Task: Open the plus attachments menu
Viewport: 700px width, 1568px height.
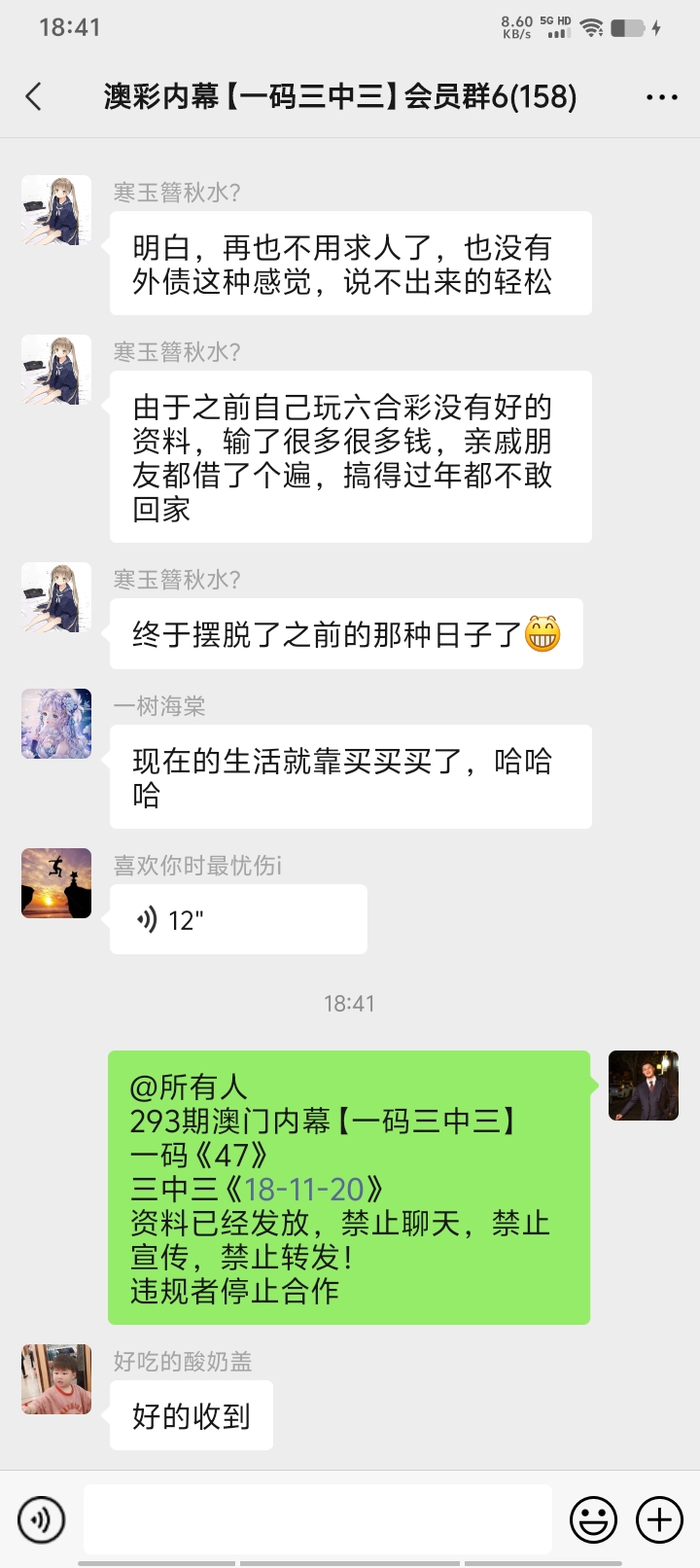Action: click(x=659, y=1518)
